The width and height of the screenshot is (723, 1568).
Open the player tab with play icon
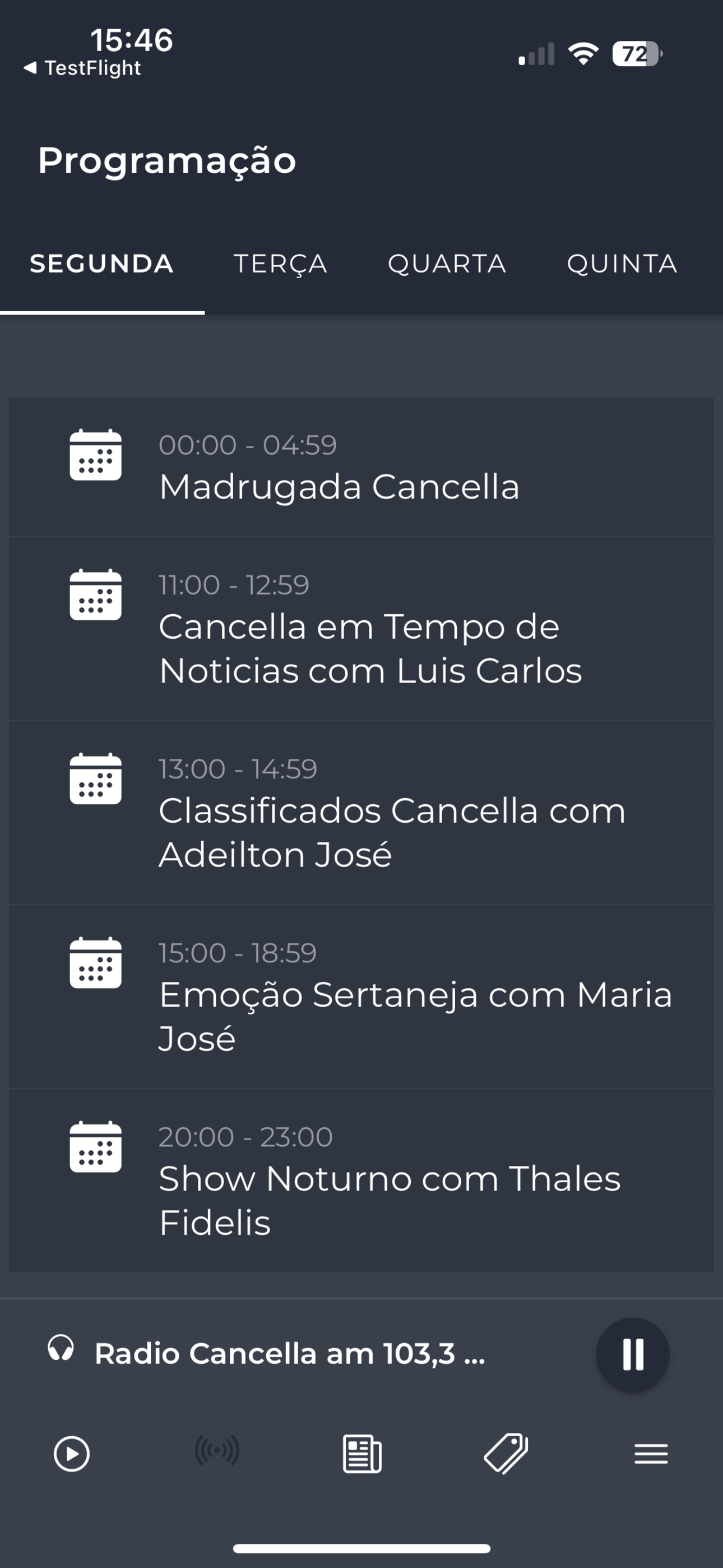72,1454
